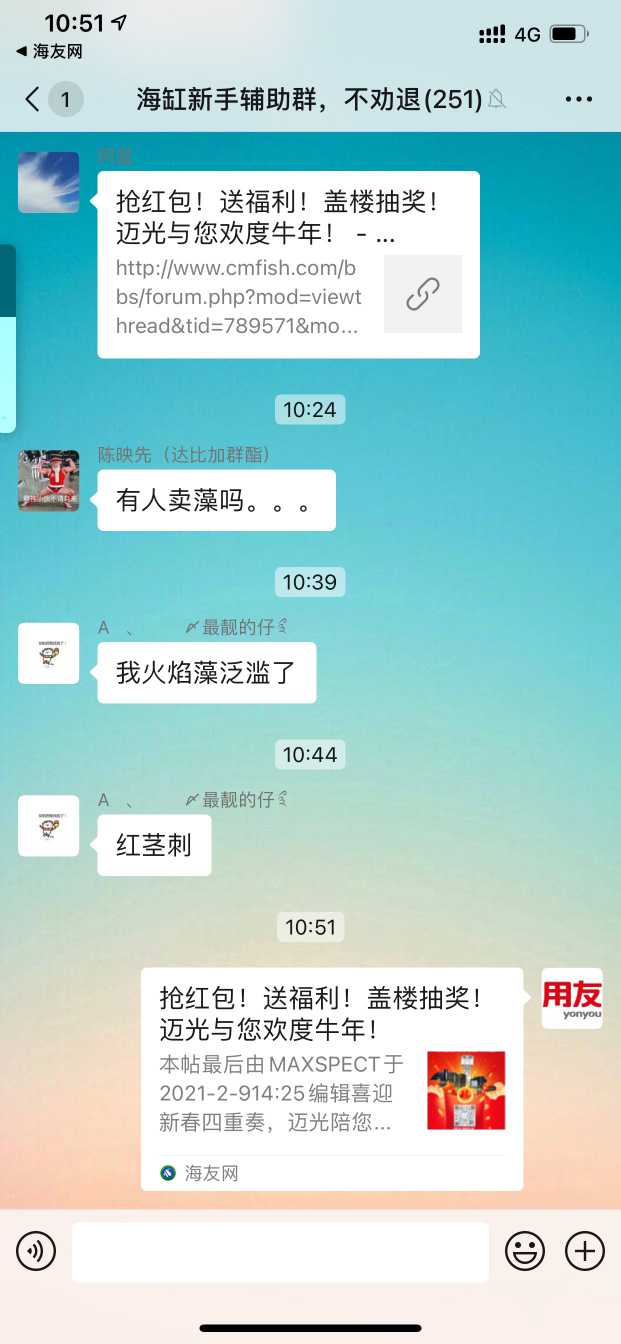The image size is (621, 1344).
Task: View 陈映先's profile avatar
Action: coord(48,480)
